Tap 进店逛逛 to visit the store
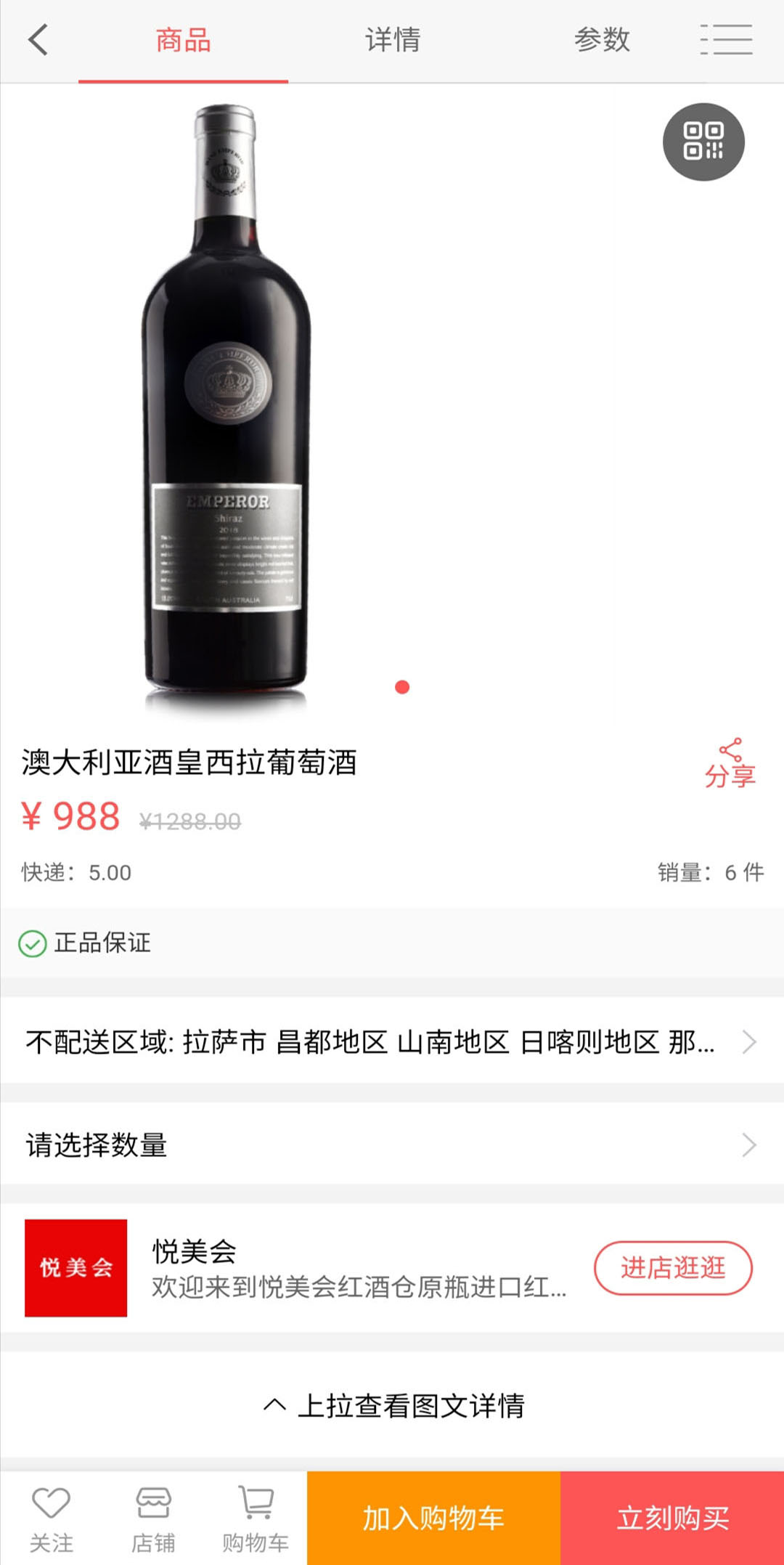This screenshot has height=1565, width=784. click(x=673, y=1268)
